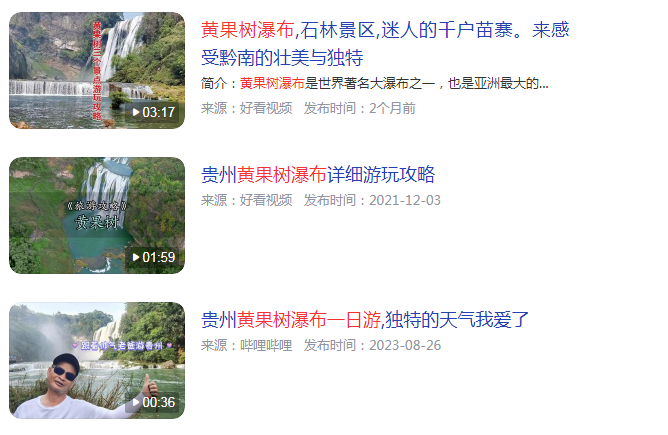This screenshot has width=668, height=435.
Task: Open link '贵州黄果树瀑布详细游玩攻略'
Action: click(x=318, y=175)
